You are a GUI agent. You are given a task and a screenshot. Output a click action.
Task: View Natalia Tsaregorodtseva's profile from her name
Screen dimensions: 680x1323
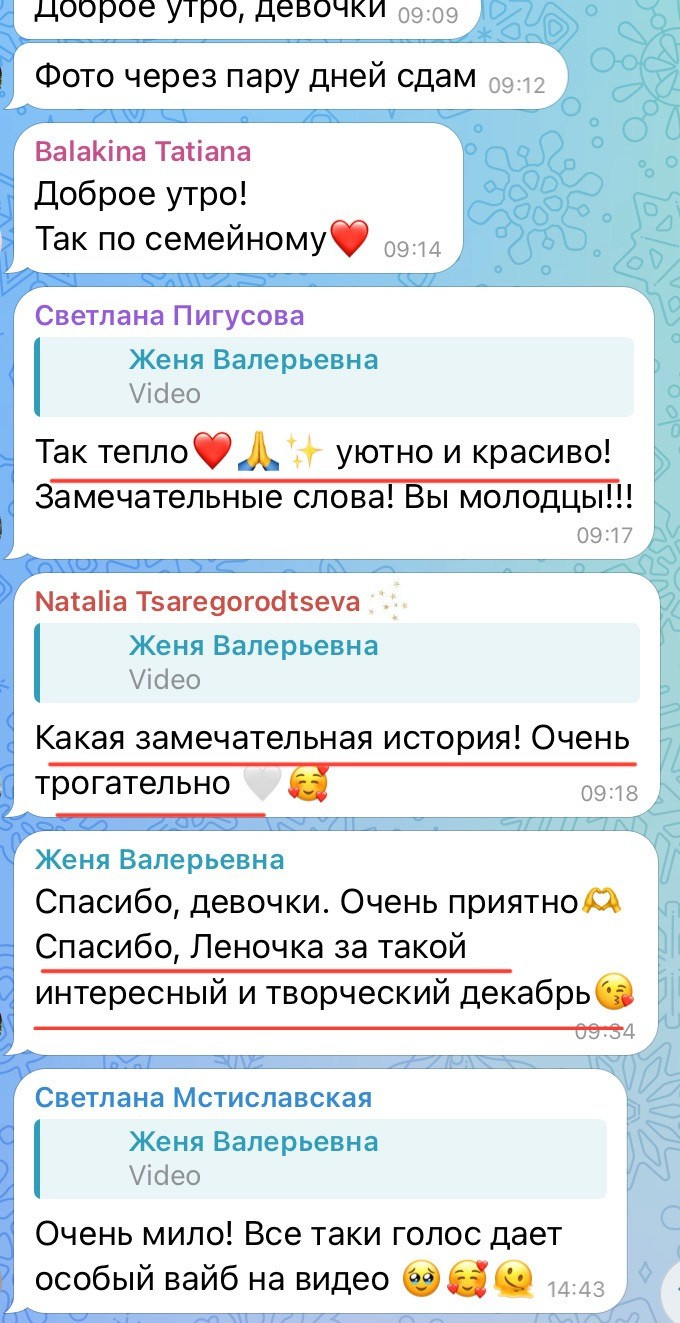[199, 602]
